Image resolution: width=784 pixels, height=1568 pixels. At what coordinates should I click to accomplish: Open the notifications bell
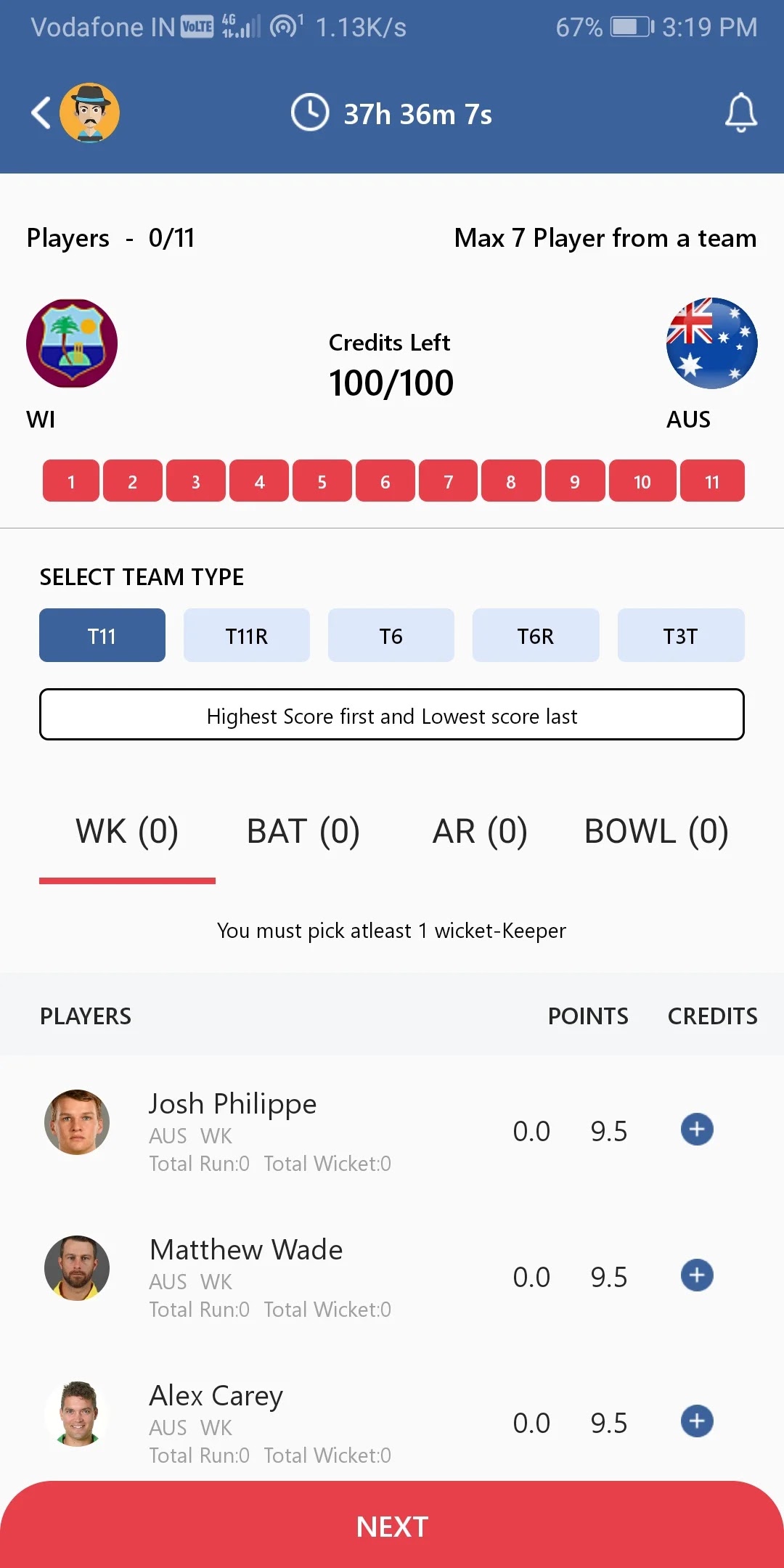tap(740, 113)
